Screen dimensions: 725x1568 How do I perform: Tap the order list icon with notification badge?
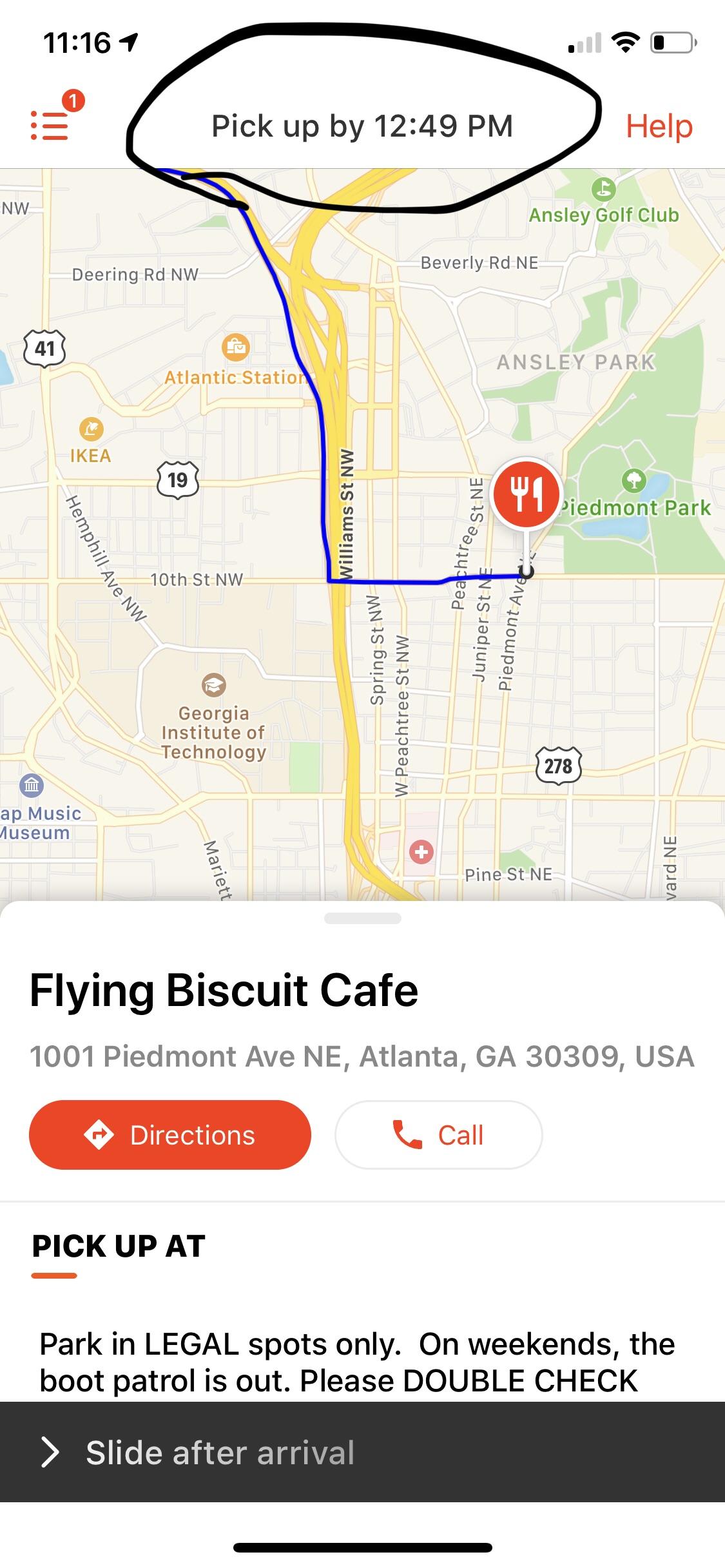[x=48, y=126]
